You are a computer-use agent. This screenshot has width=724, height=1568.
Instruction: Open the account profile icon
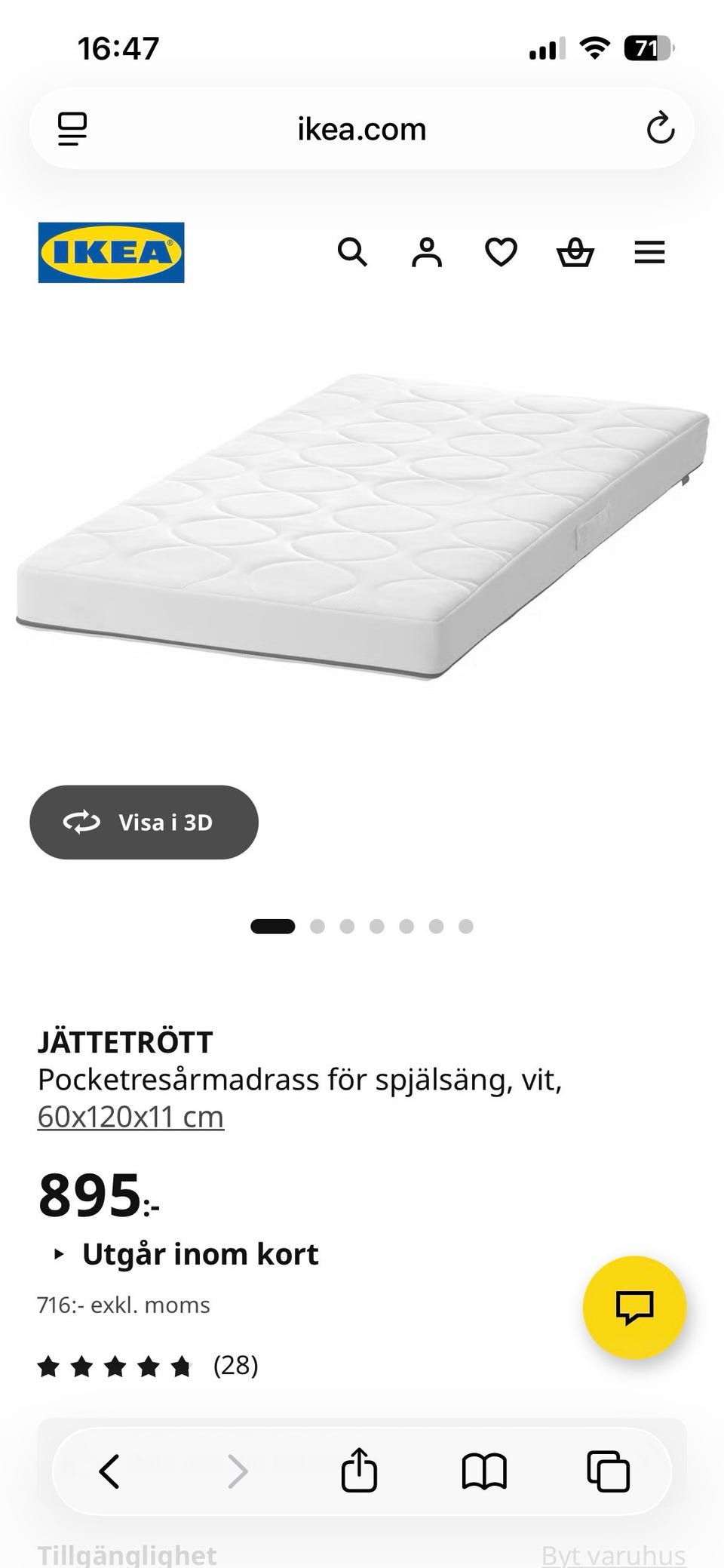coord(427,252)
